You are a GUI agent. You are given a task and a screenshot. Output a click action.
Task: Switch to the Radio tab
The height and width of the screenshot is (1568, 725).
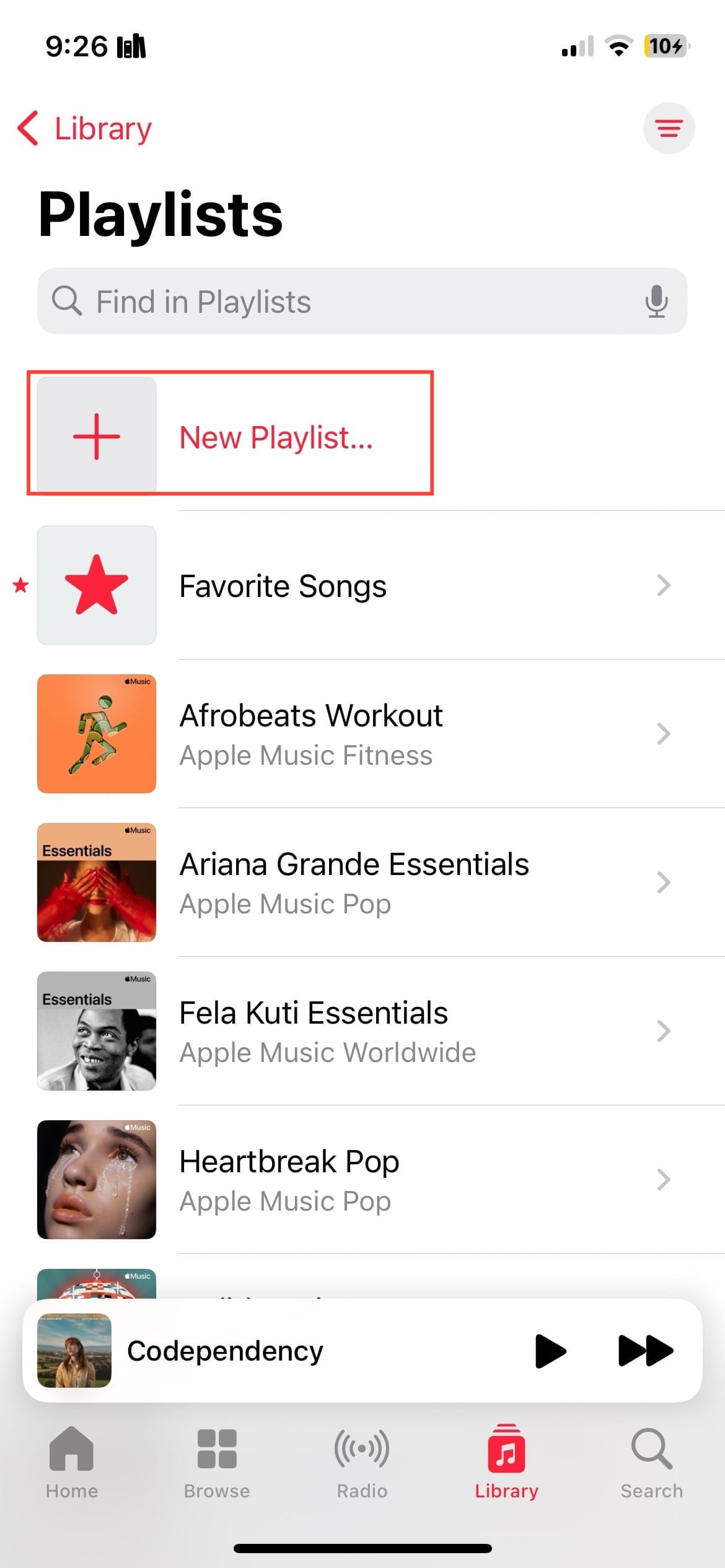click(362, 1462)
